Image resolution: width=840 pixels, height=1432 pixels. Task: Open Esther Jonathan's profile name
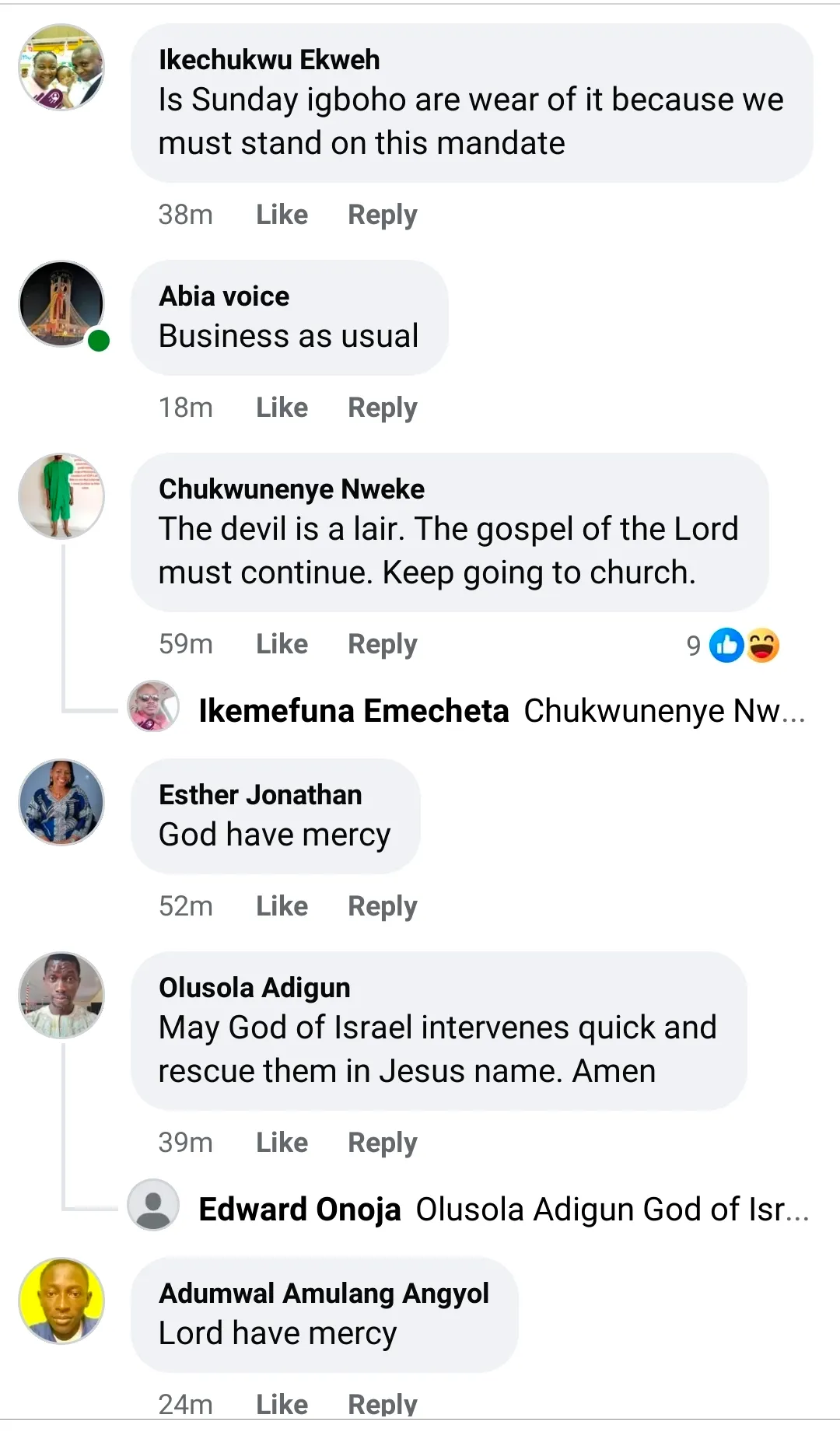(260, 795)
